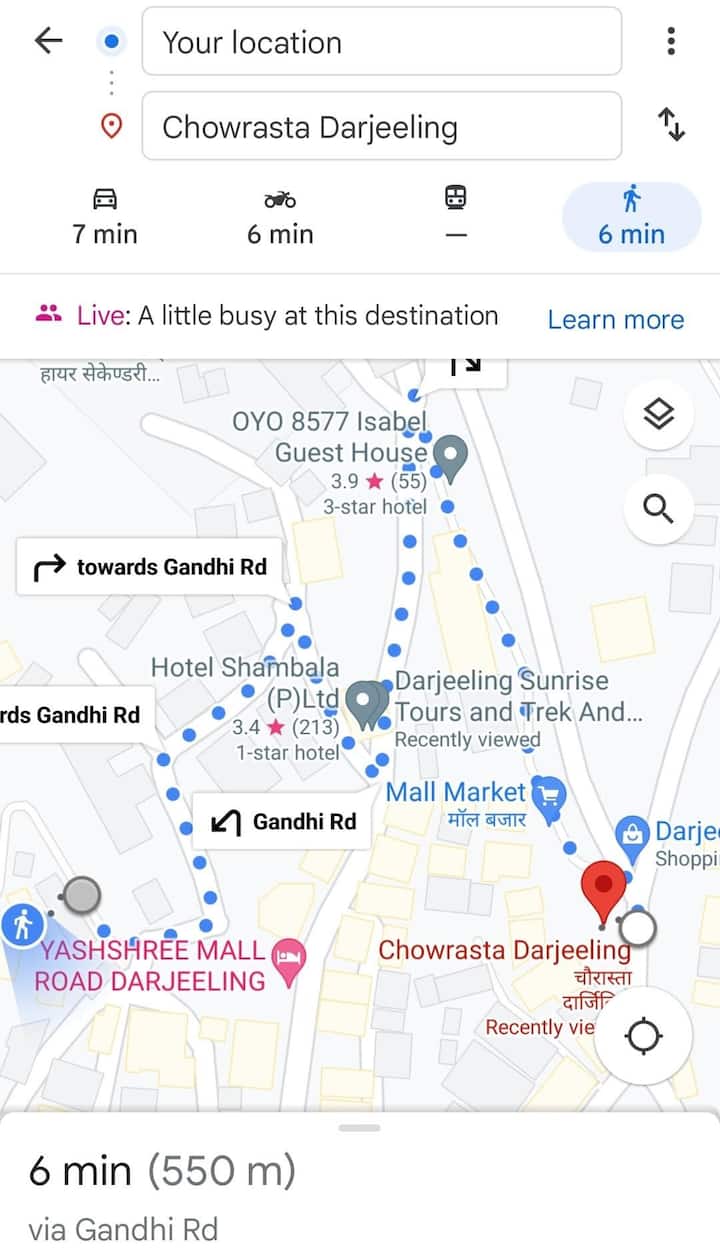Screen dimensions: 720x1249
Task: Swap start and destination
Action: (671, 126)
